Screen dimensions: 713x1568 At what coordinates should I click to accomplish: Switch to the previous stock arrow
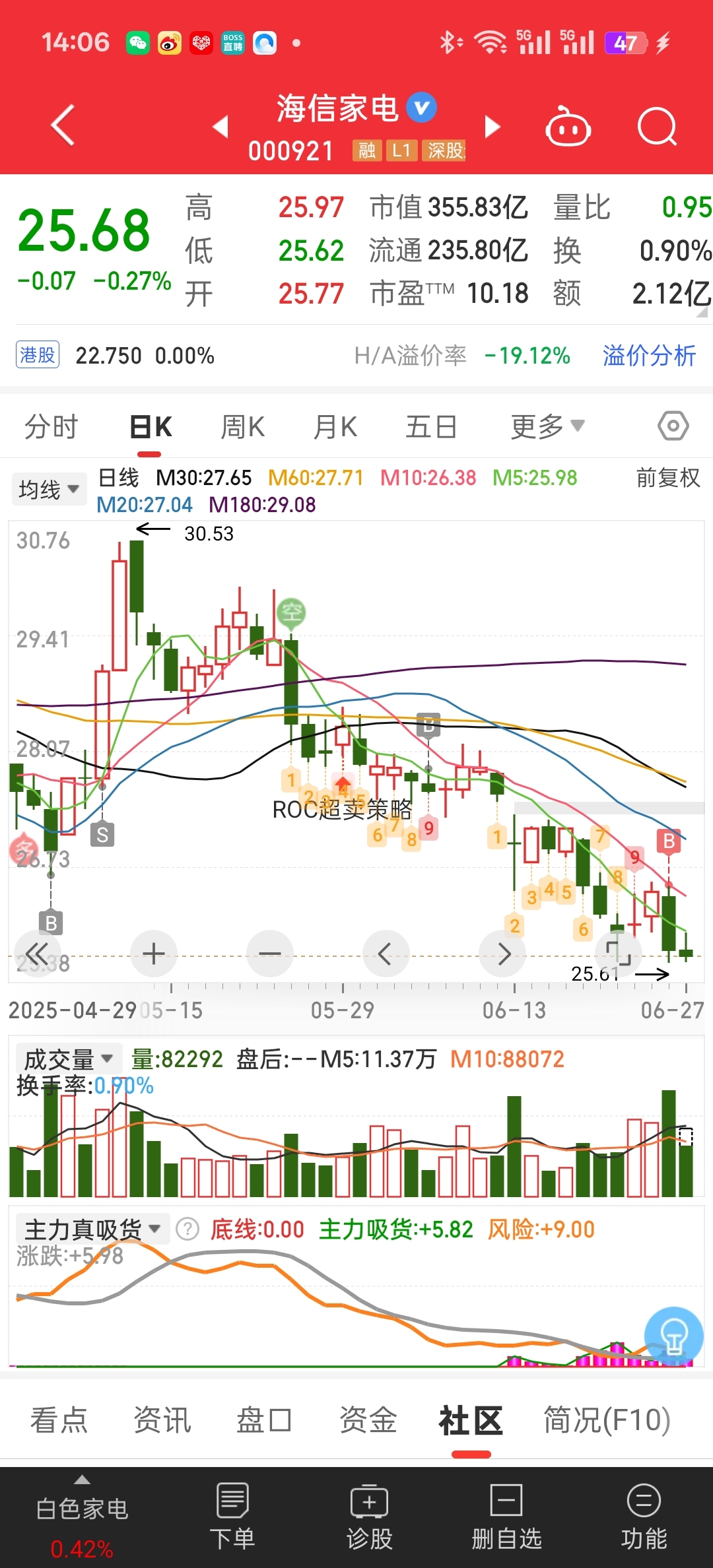tap(221, 126)
